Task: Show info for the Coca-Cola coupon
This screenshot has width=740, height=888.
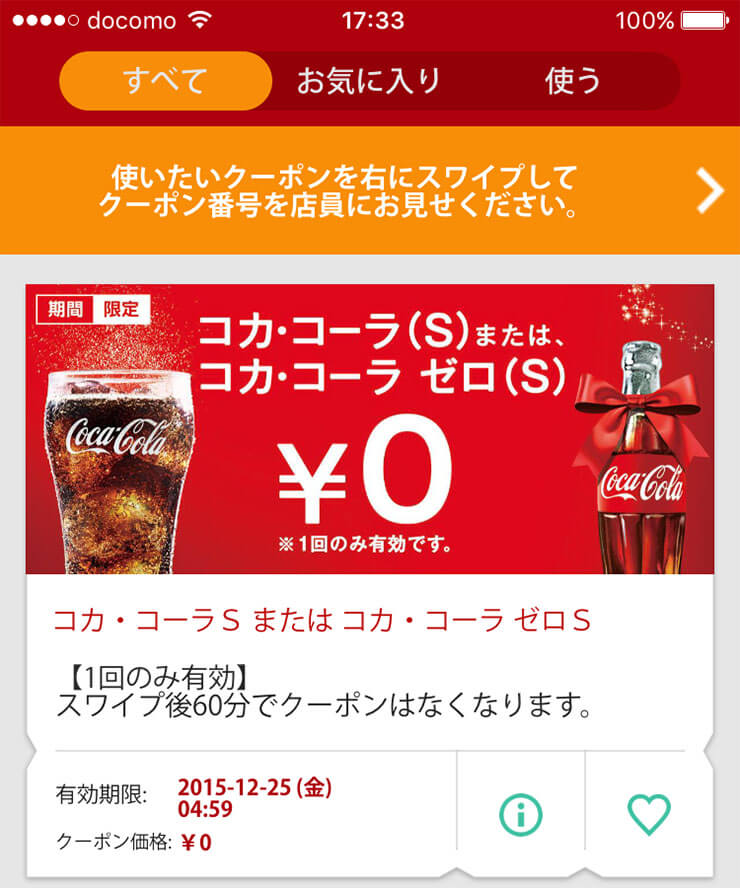Action: tap(520, 815)
